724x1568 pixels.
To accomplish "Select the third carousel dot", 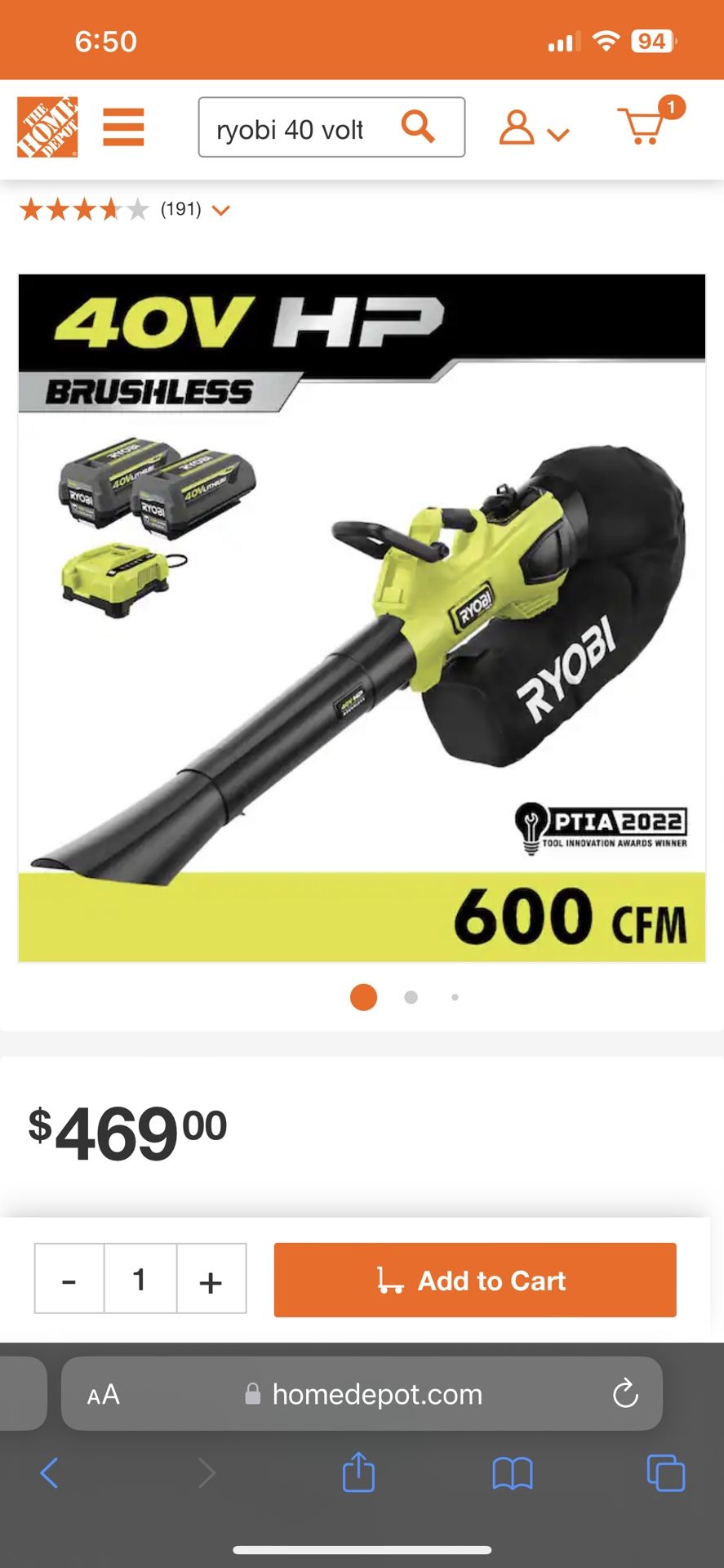I will click(455, 997).
